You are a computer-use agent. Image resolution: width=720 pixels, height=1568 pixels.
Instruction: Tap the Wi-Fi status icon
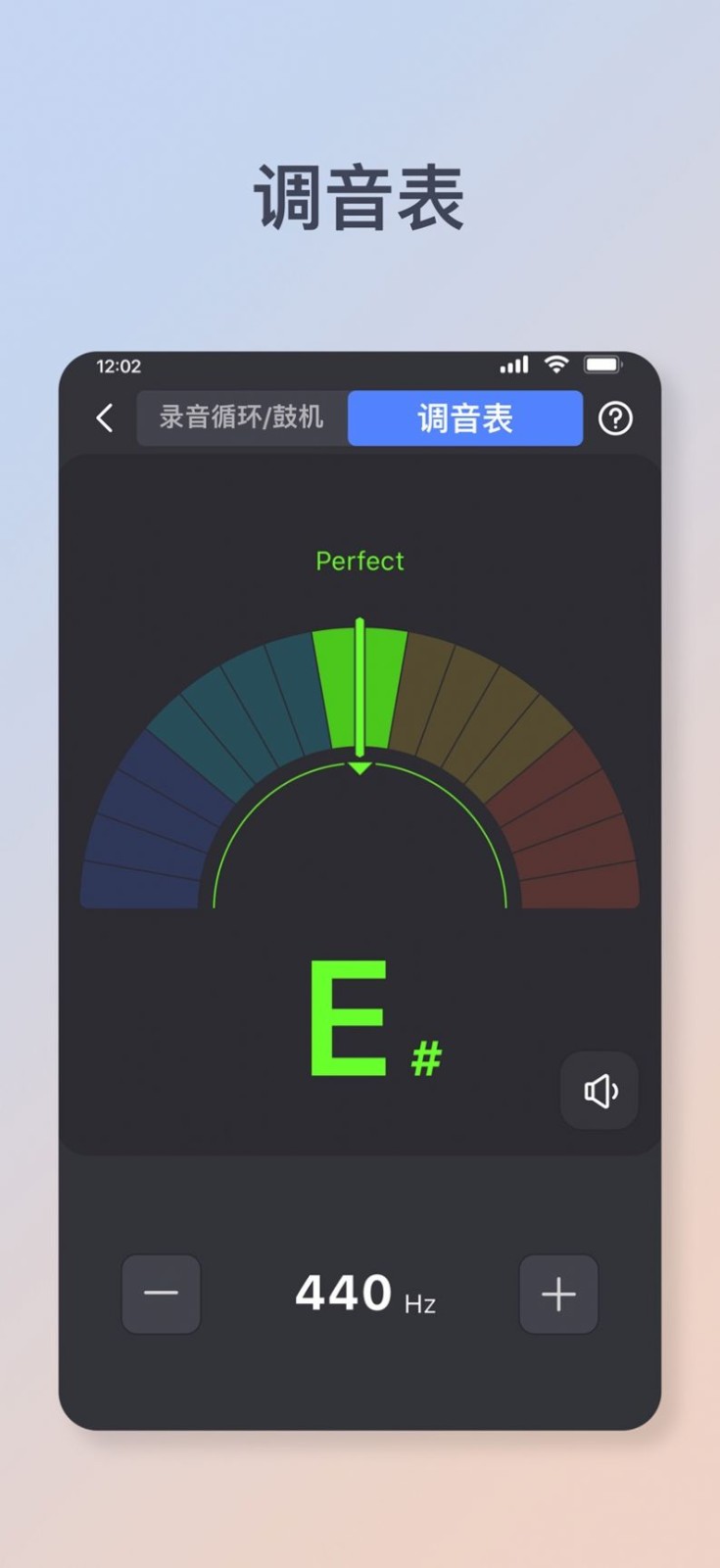(556, 365)
